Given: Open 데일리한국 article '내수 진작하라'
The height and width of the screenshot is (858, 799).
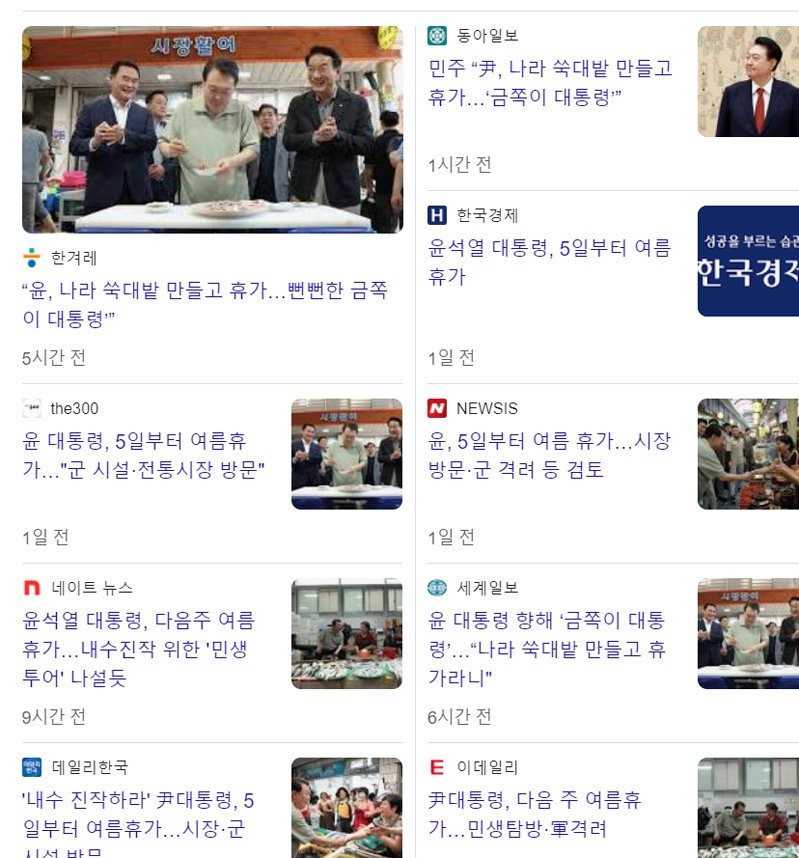Looking at the screenshot, I should point(138,814).
